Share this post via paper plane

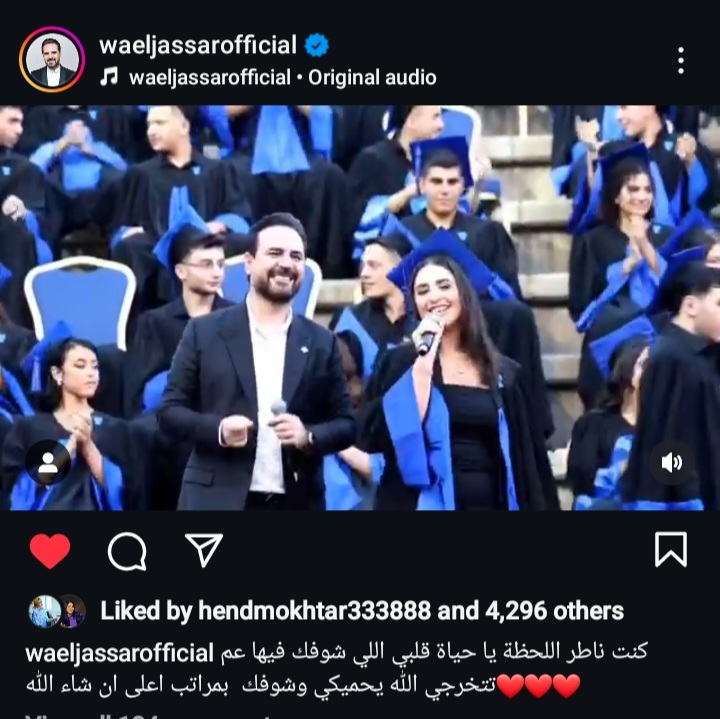203,550
